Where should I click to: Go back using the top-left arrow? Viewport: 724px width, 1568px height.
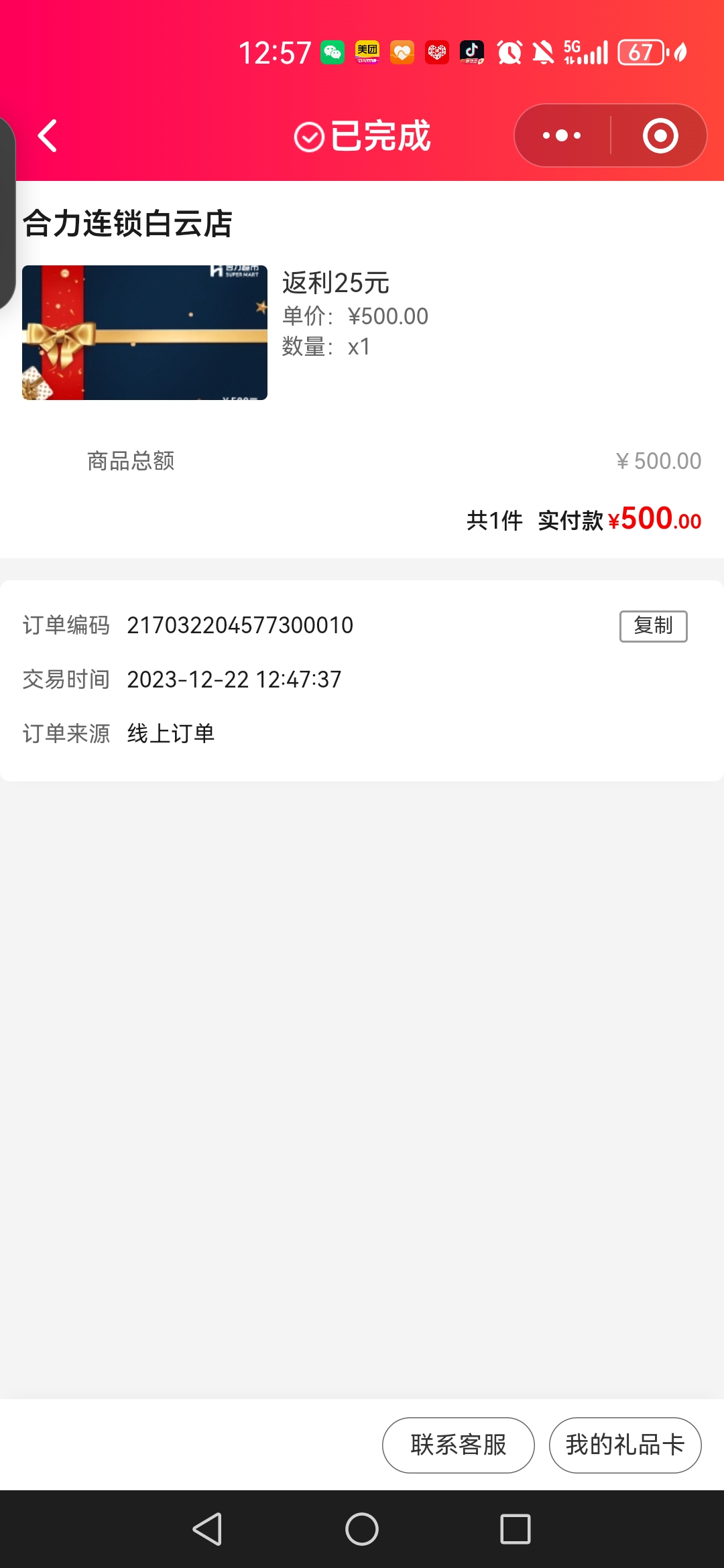click(47, 136)
